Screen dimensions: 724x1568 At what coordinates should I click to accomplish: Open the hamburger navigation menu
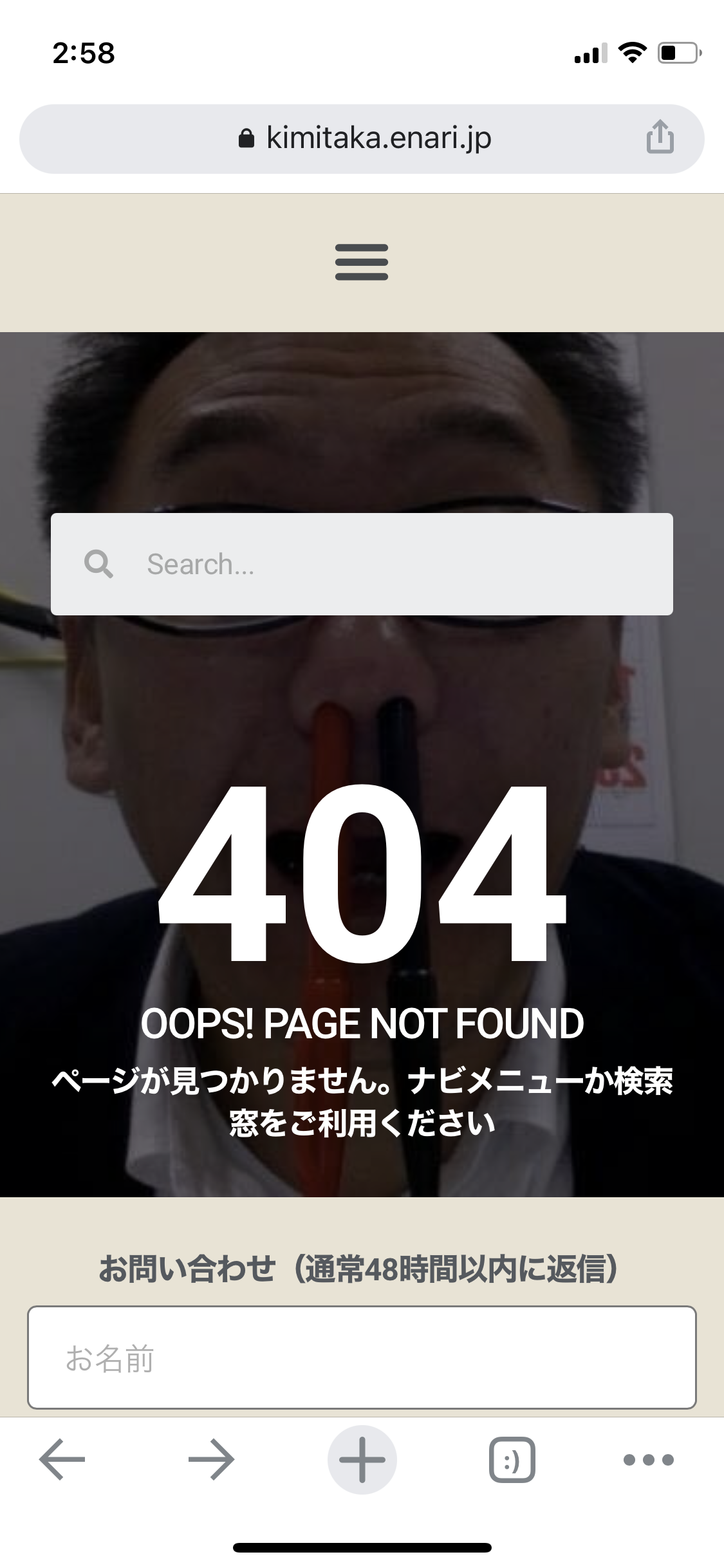pos(362,262)
